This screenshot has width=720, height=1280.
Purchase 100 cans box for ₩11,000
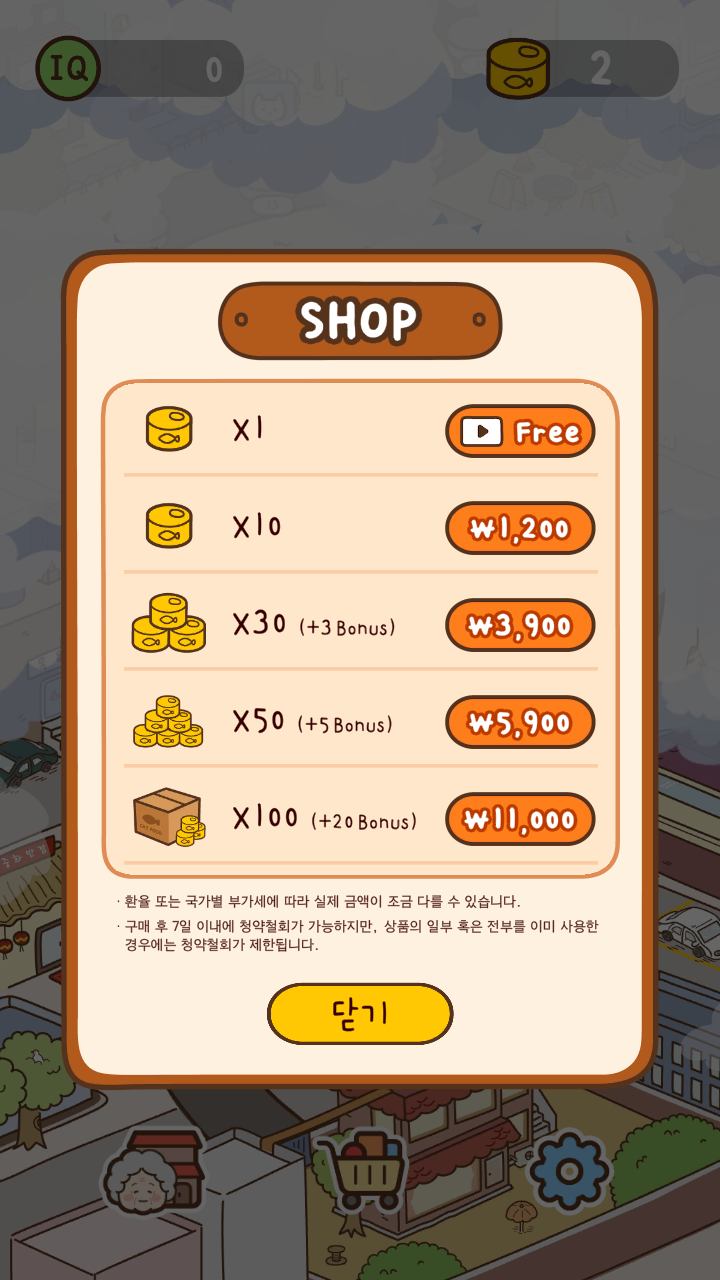[x=520, y=819]
